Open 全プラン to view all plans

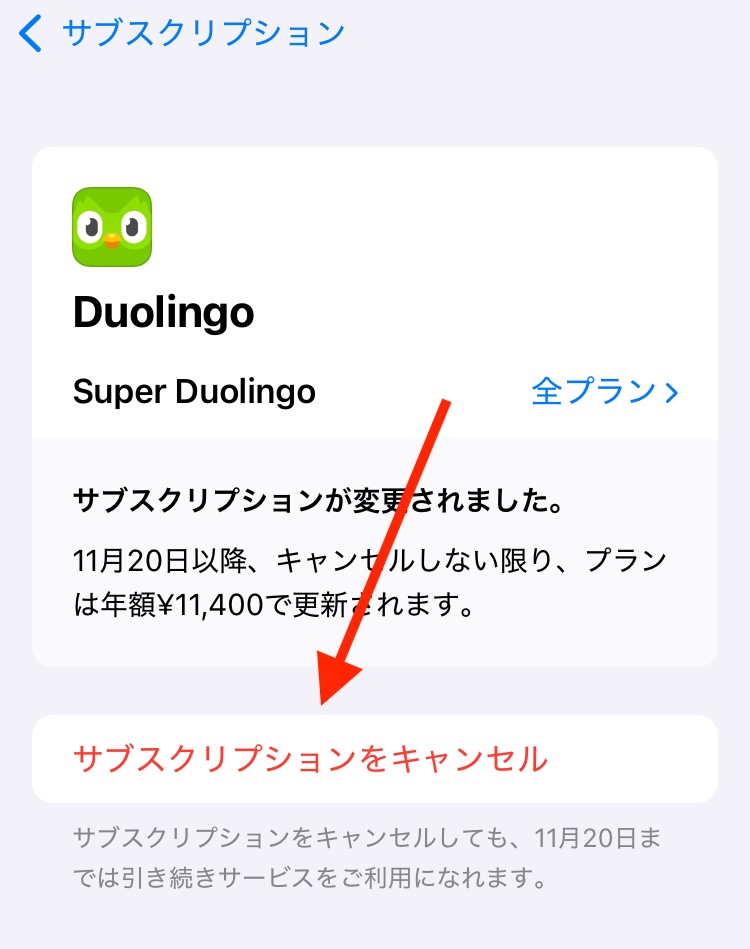(605, 391)
